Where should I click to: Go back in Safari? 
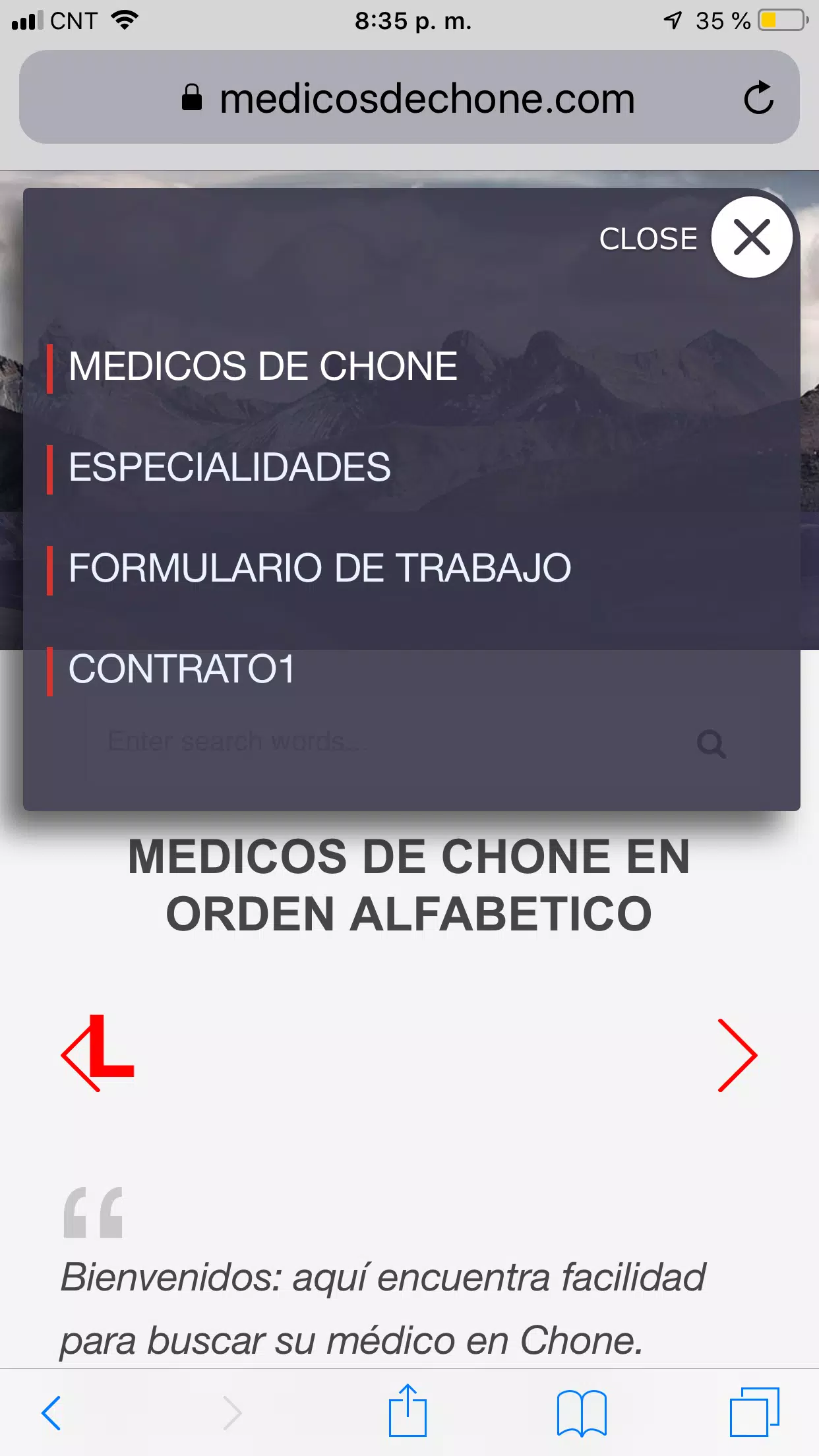[51, 1412]
